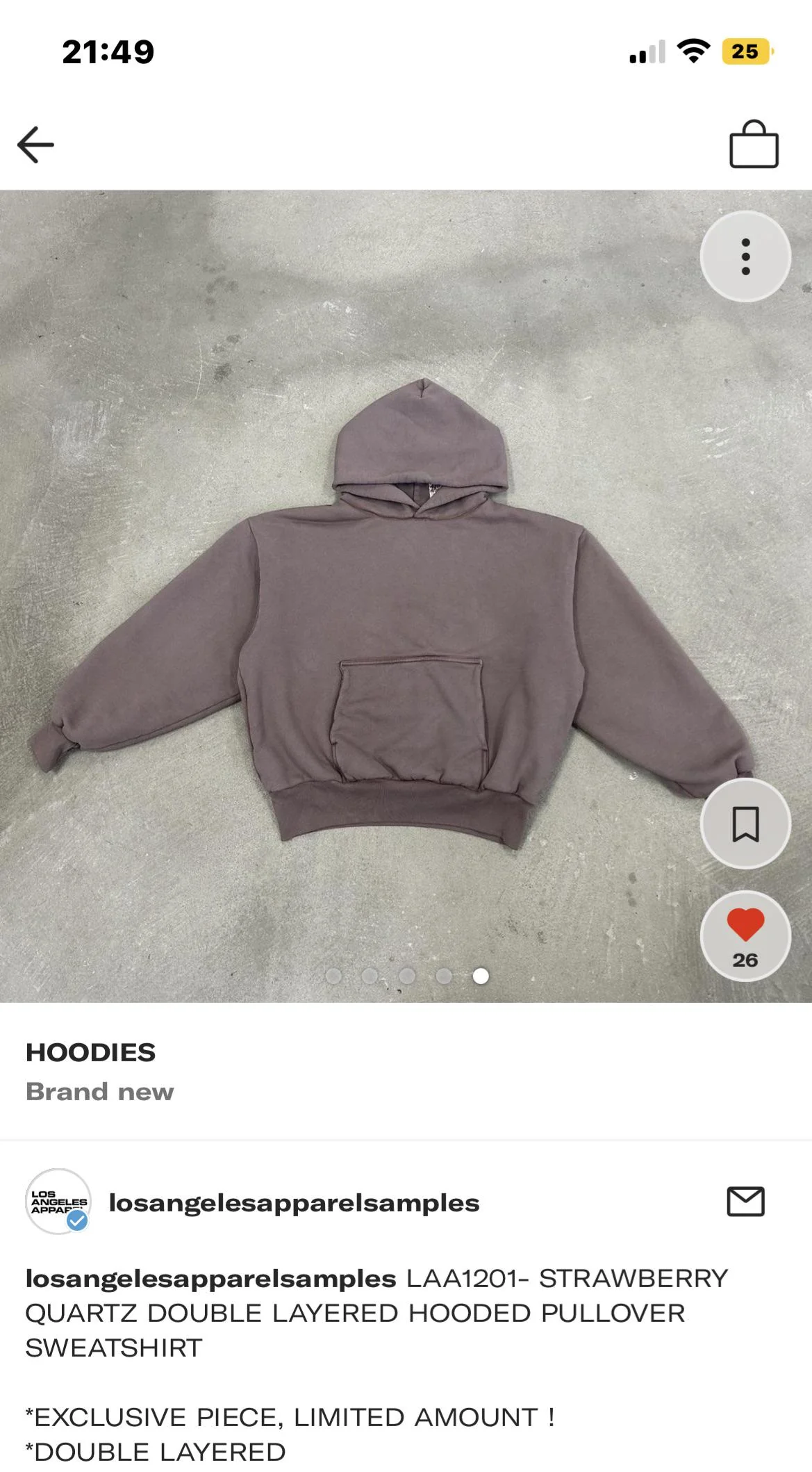Tap the seller's profile avatar
Image resolution: width=812 pixels, height=1472 pixels.
pos(58,1202)
